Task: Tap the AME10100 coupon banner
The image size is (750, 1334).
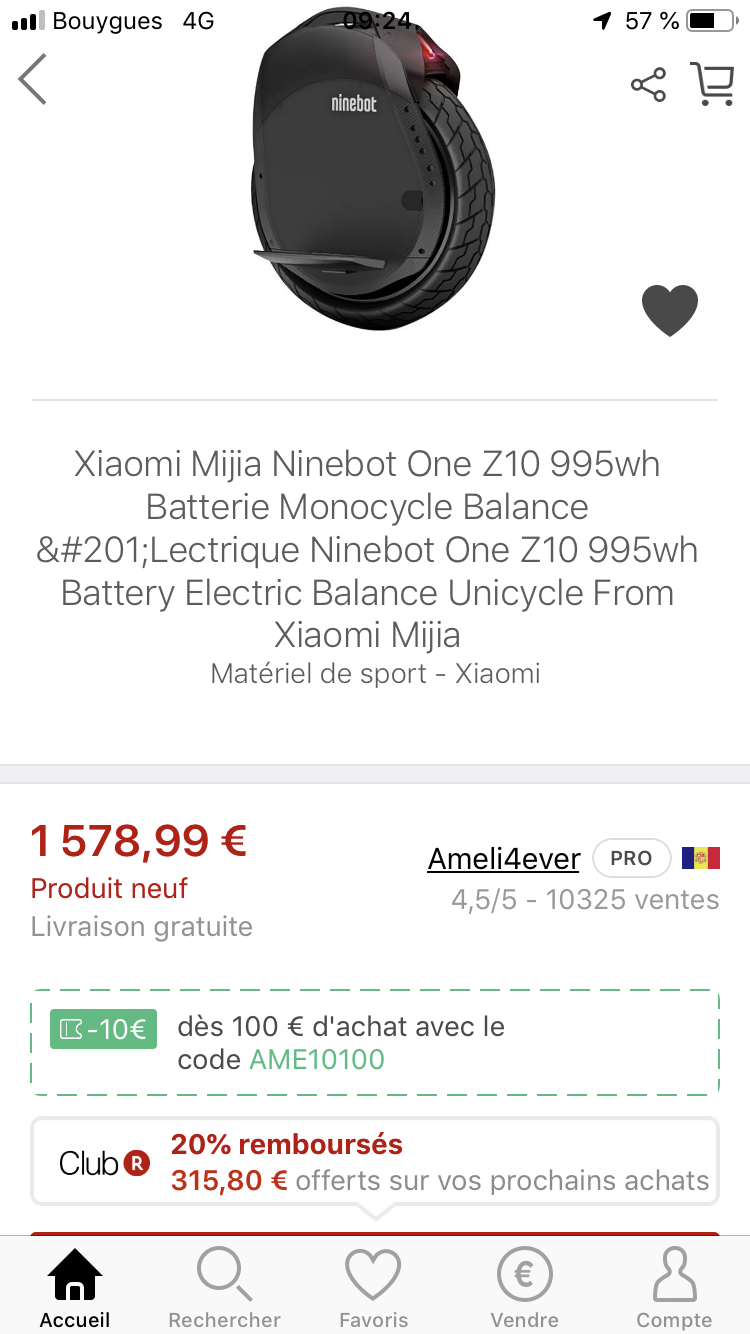Action: [x=375, y=1043]
